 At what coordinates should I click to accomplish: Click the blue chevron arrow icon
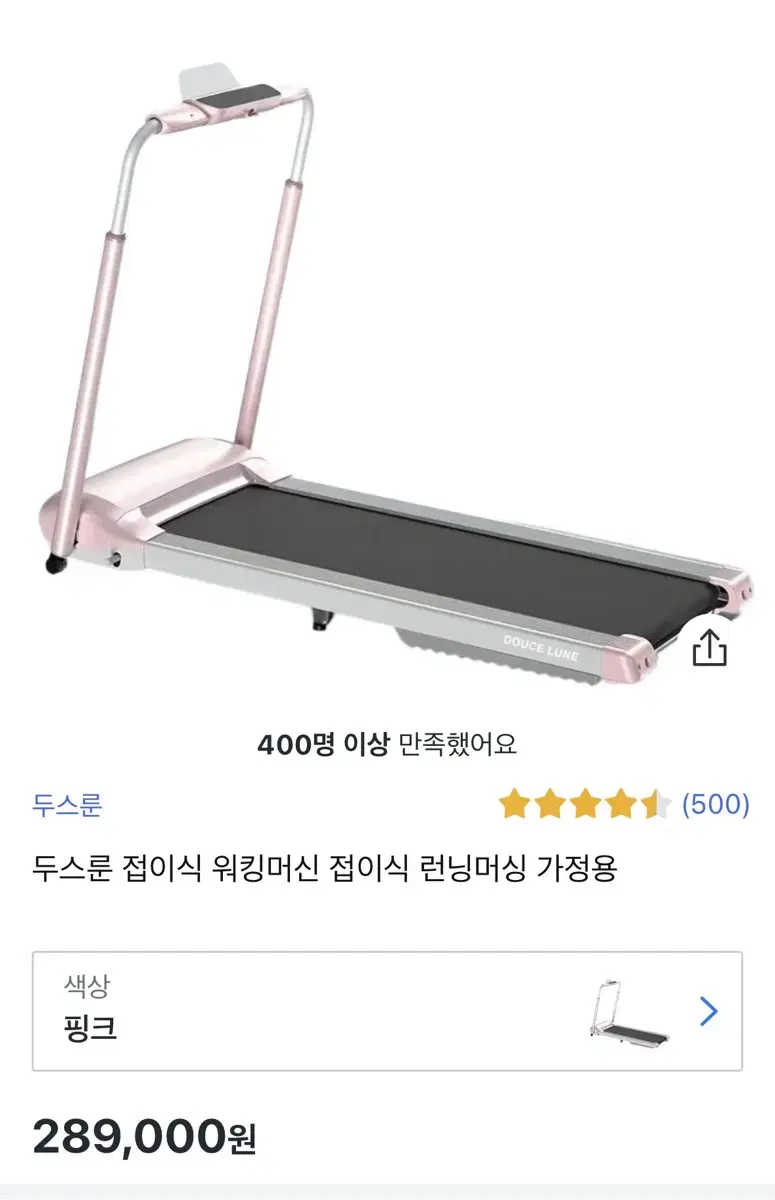[708, 1009]
